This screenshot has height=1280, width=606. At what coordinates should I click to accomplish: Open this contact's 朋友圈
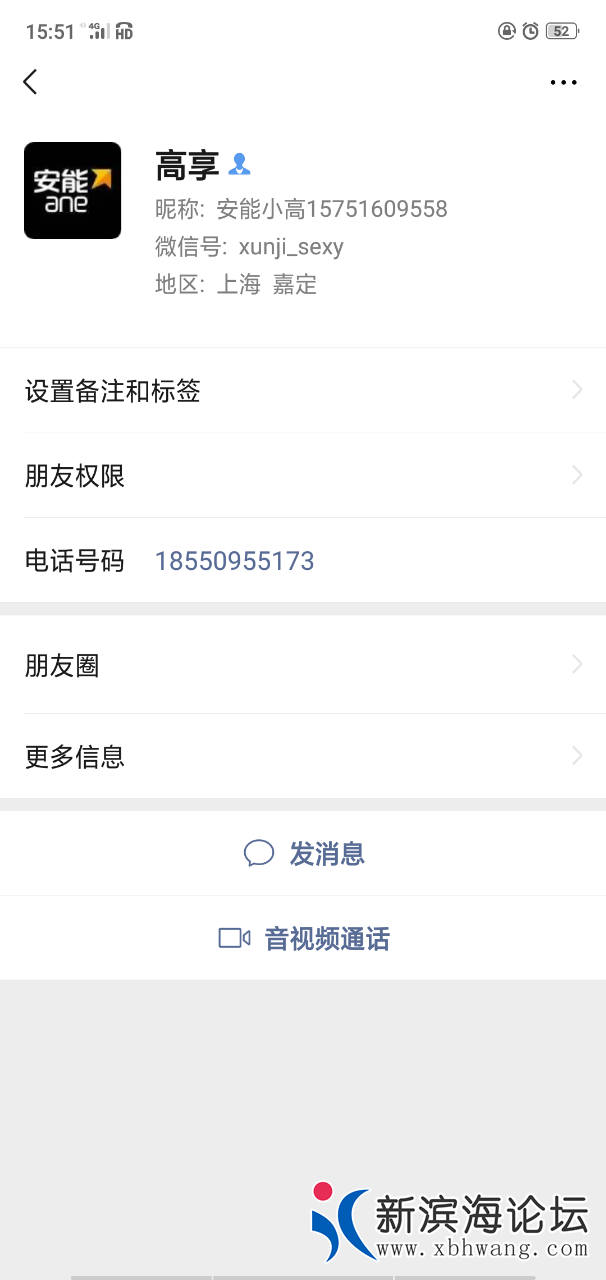pos(303,665)
